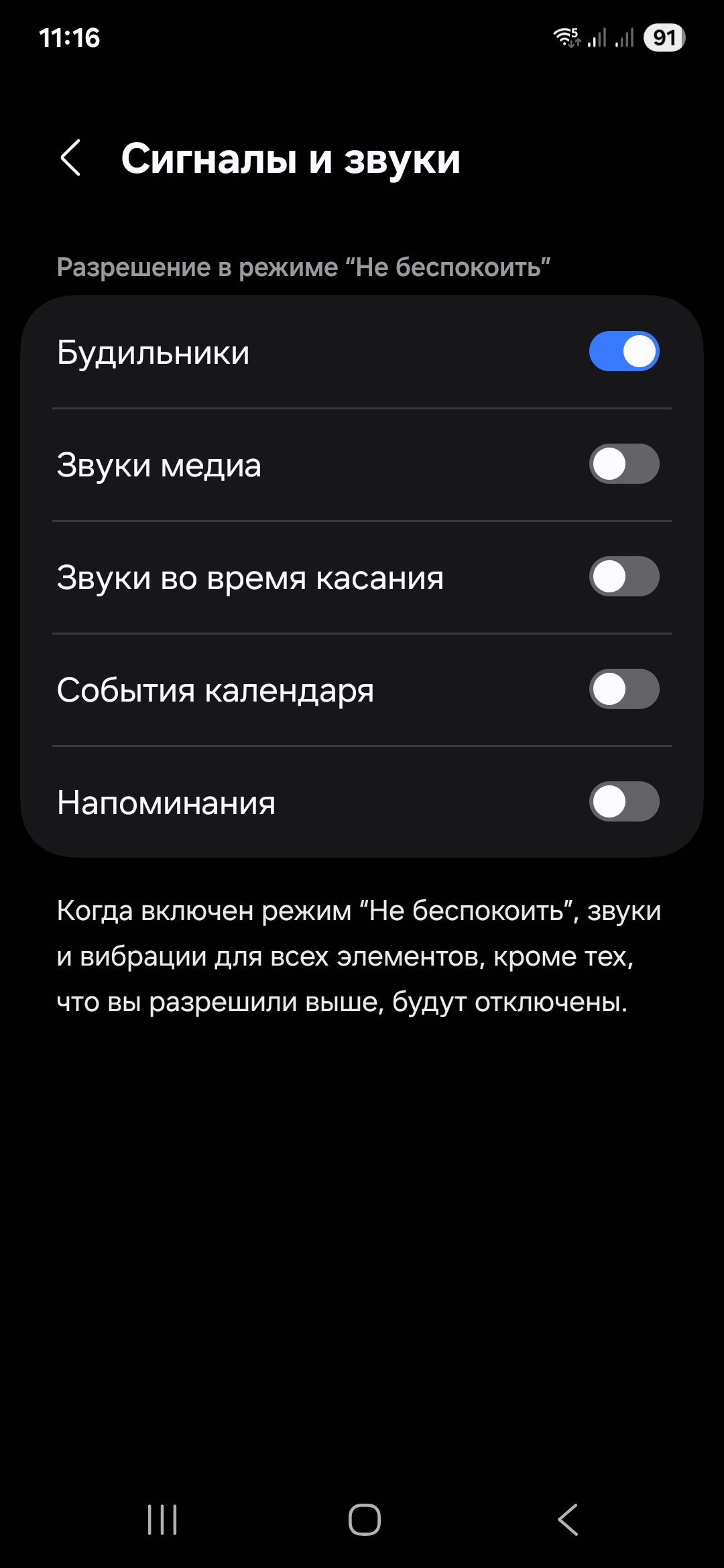Screen dimensions: 724x1568
Task: Allow События календаря in Do Not Disturb
Action: (x=624, y=690)
